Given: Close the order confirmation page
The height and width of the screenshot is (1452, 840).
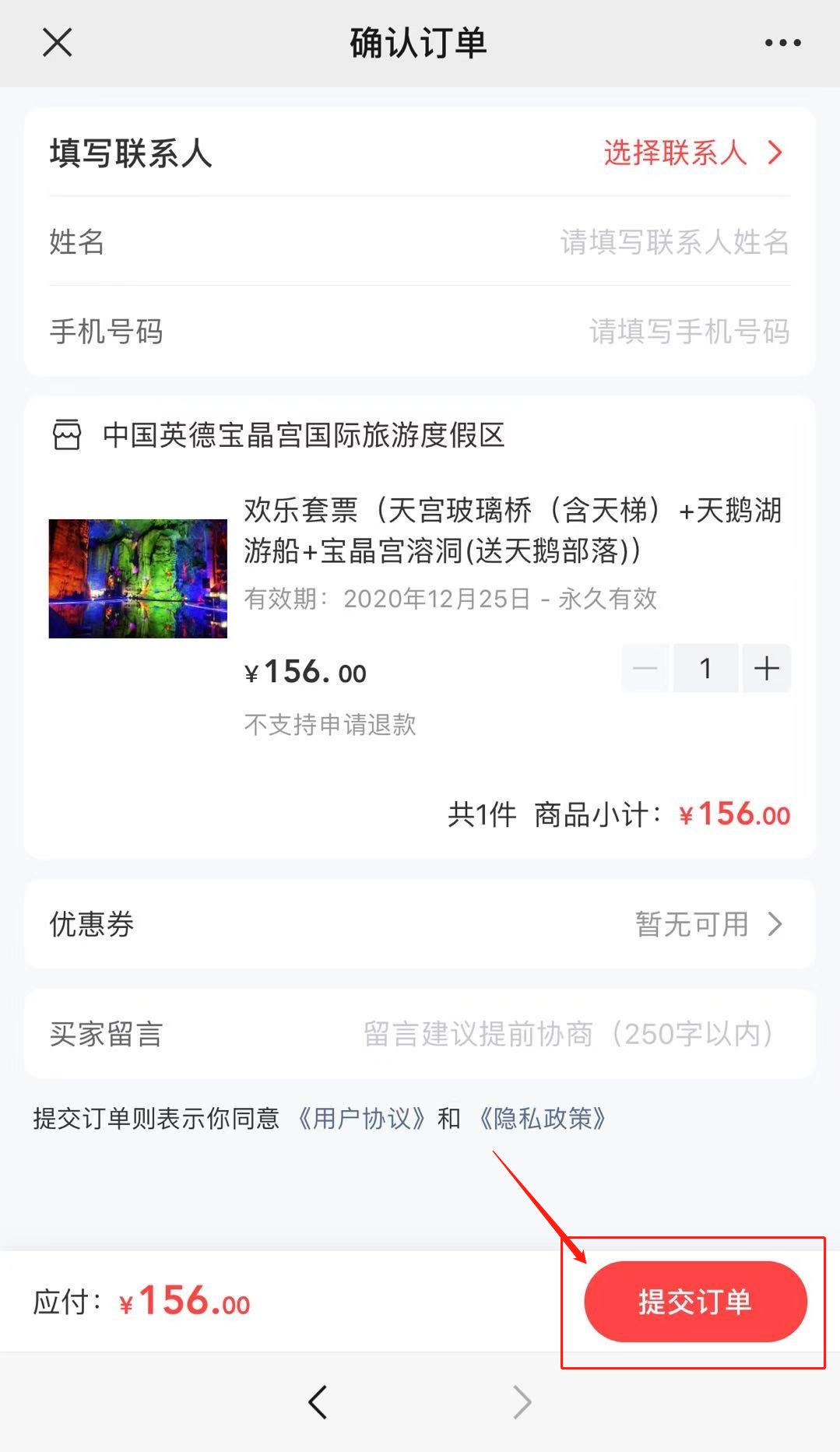Looking at the screenshot, I should (58, 43).
